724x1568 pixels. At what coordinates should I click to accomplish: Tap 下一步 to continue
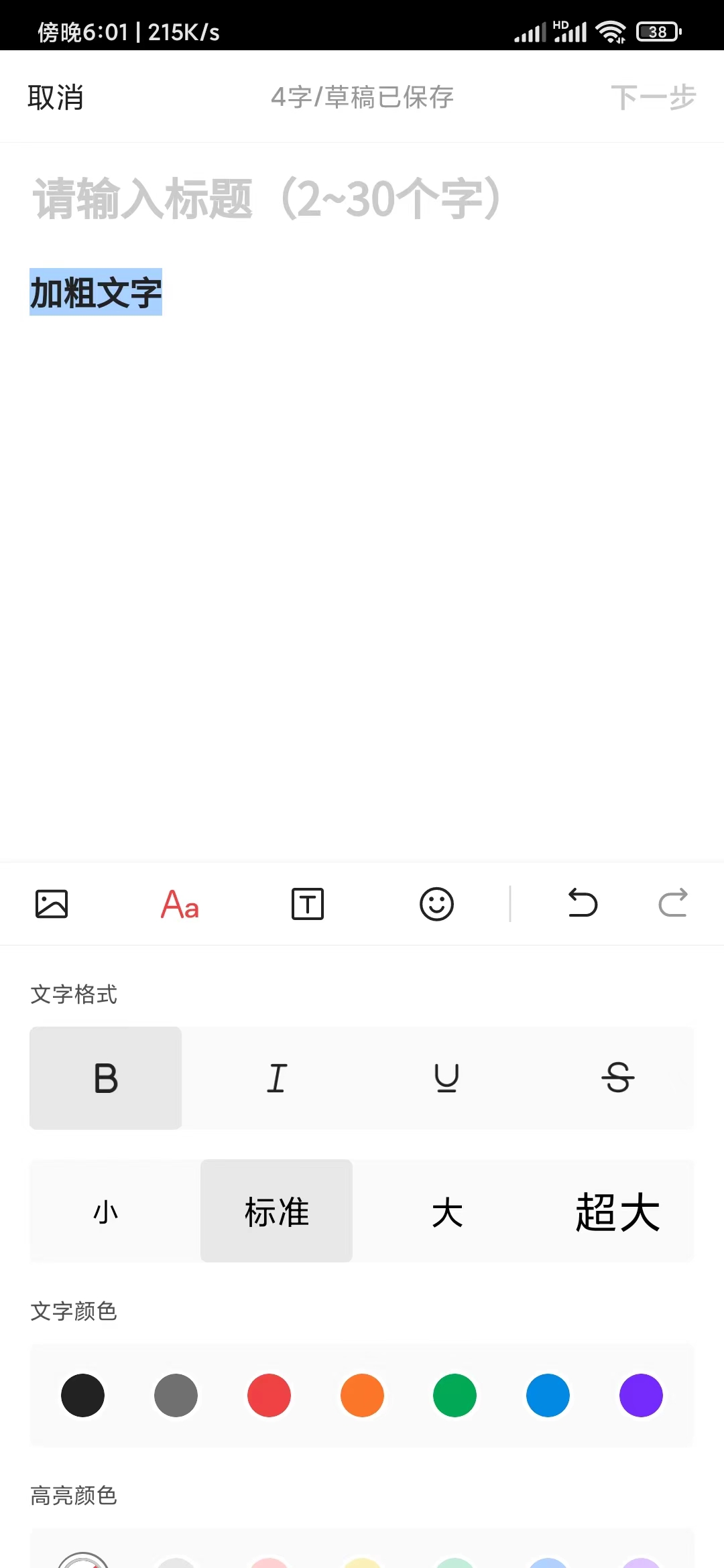(x=654, y=96)
